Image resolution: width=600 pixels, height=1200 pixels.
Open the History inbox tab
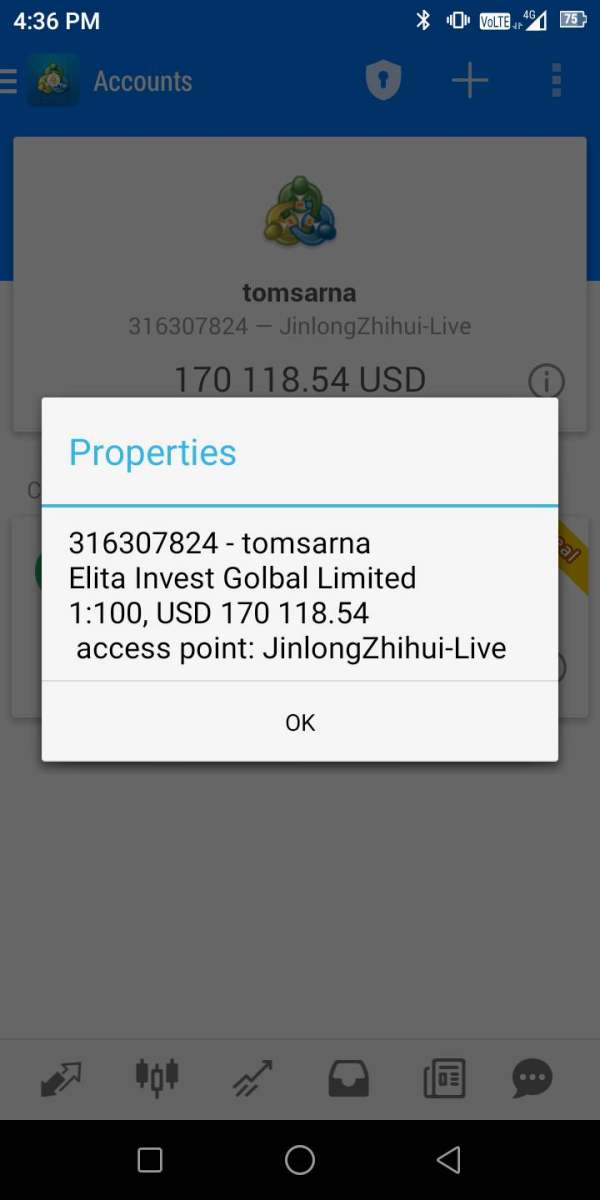[349, 1078]
